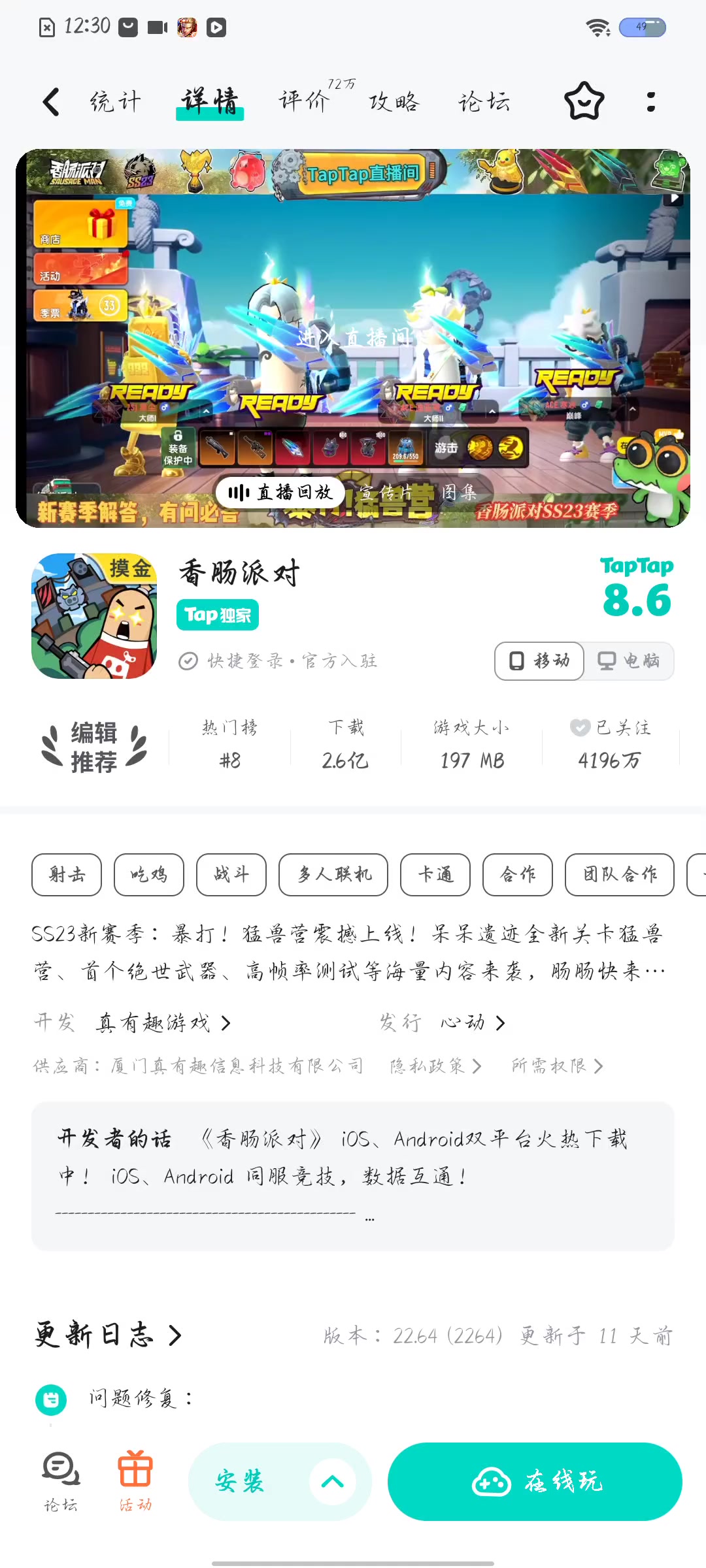Viewport: 706px width, 1568px height.
Task: Start playing with 在线玩 button
Action: (535, 1481)
